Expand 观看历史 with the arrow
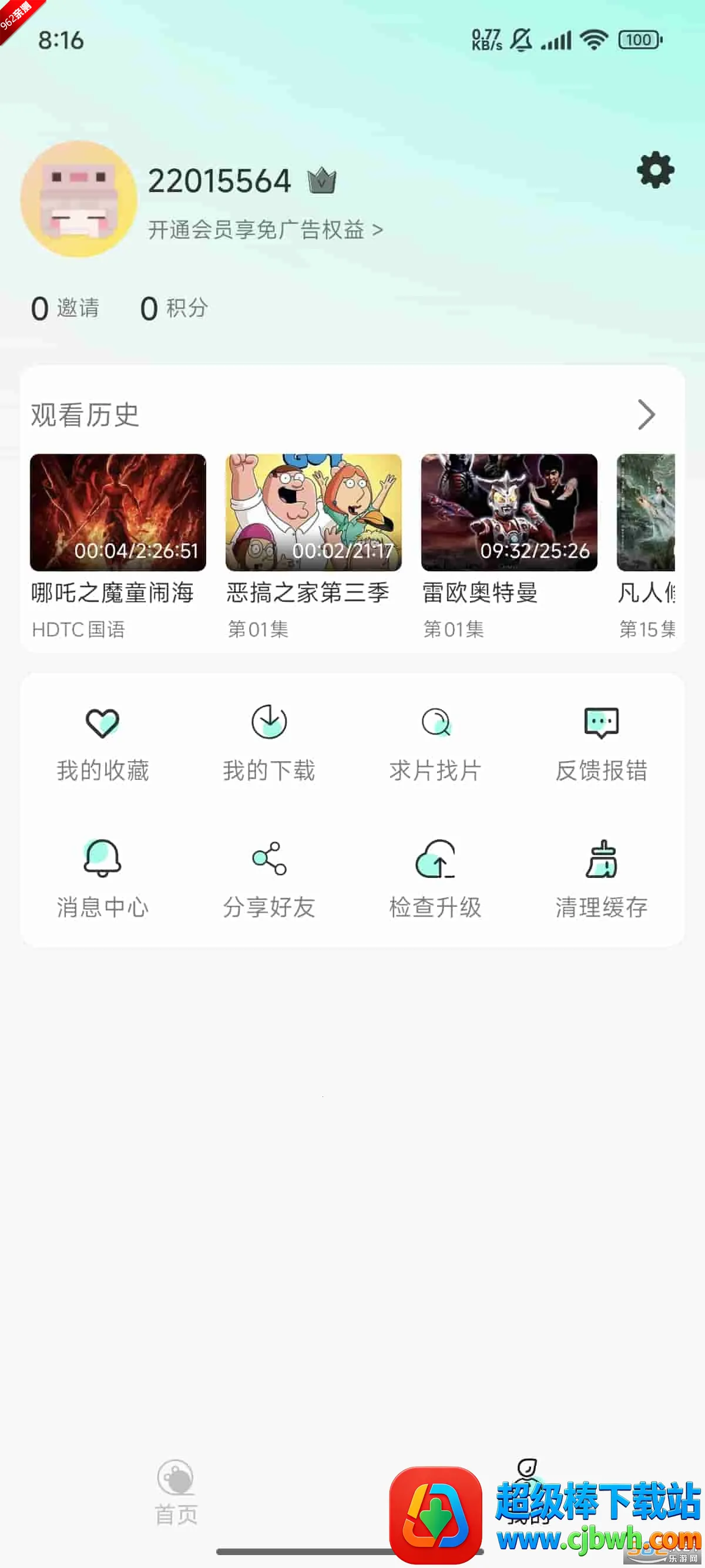The height and width of the screenshot is (1568, 705). pos(646,415)
